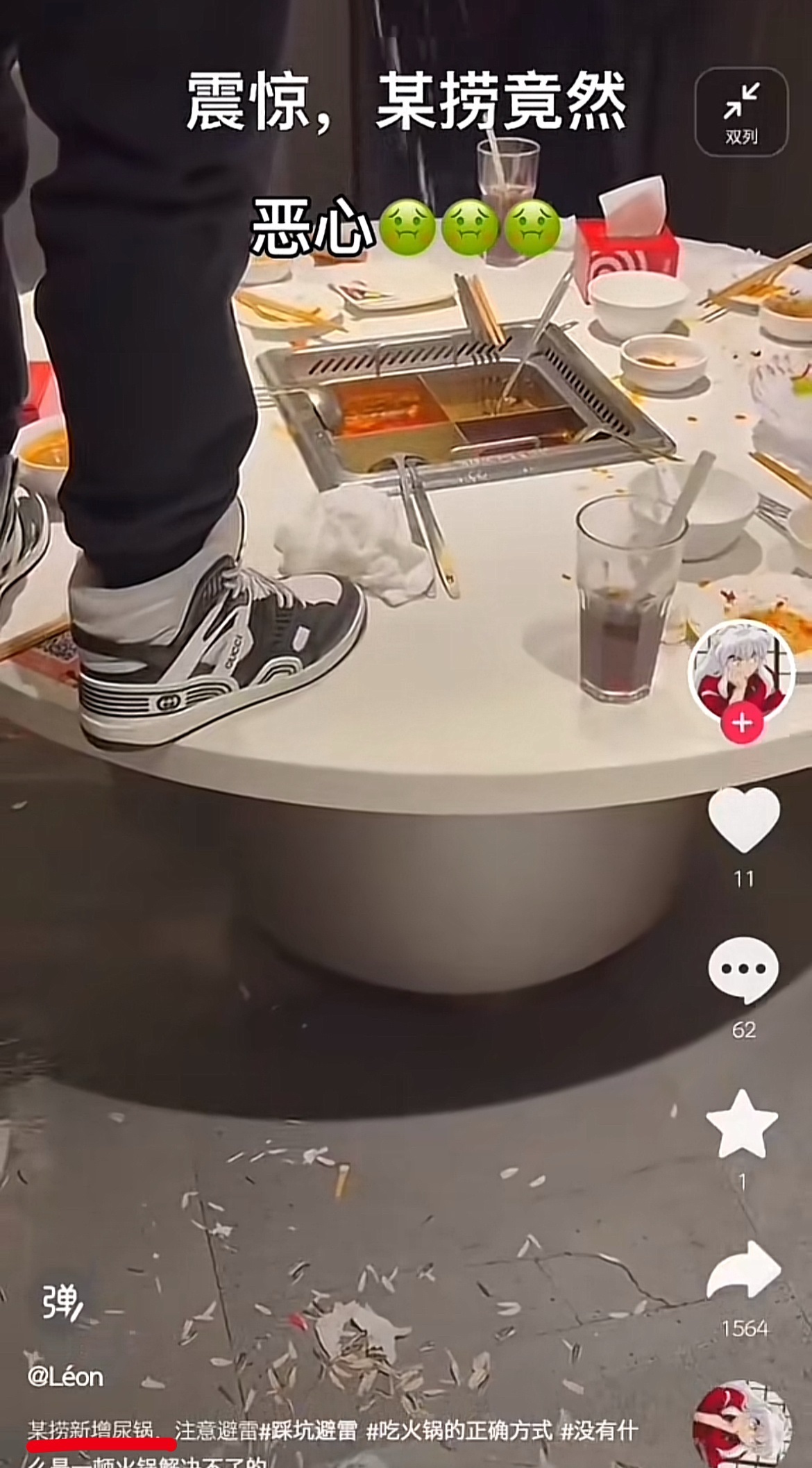Like this video with the heart icon

pos(743,821)
